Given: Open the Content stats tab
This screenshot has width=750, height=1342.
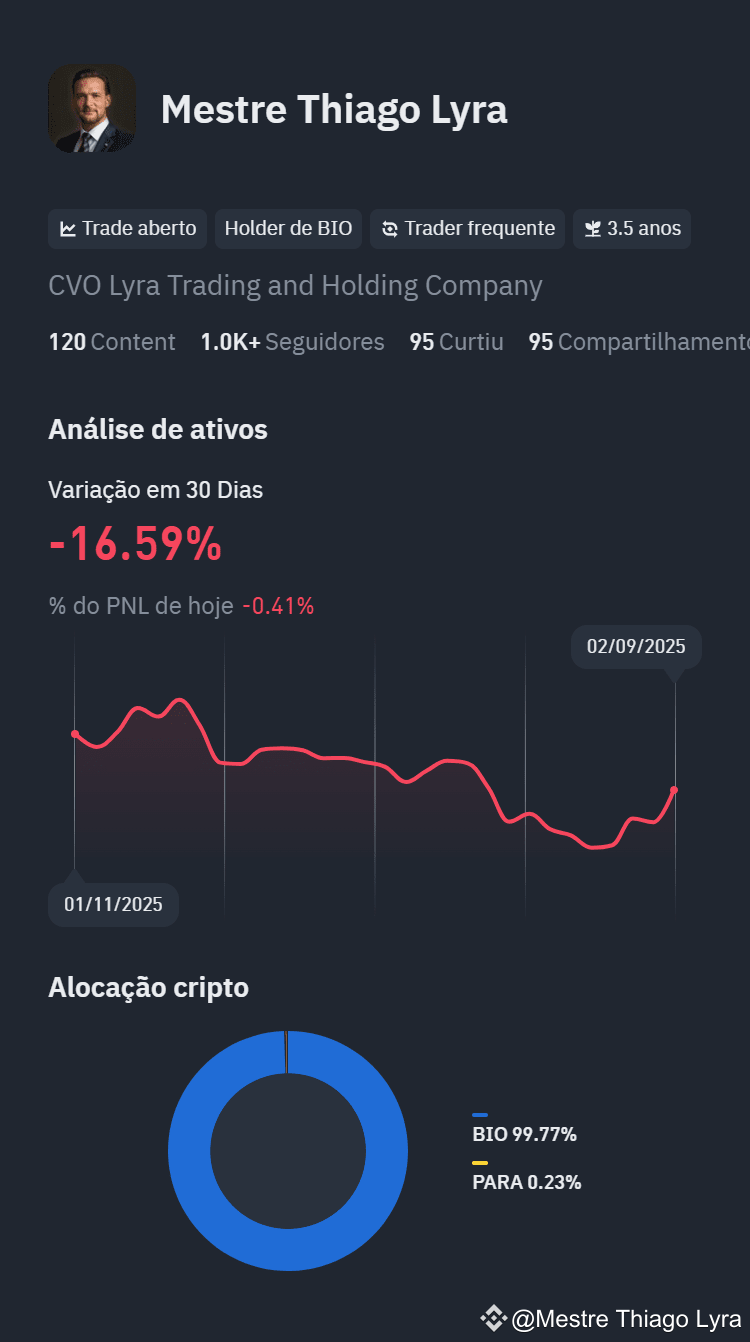Looking at the screenshot, I should click(x=112, y=342).
